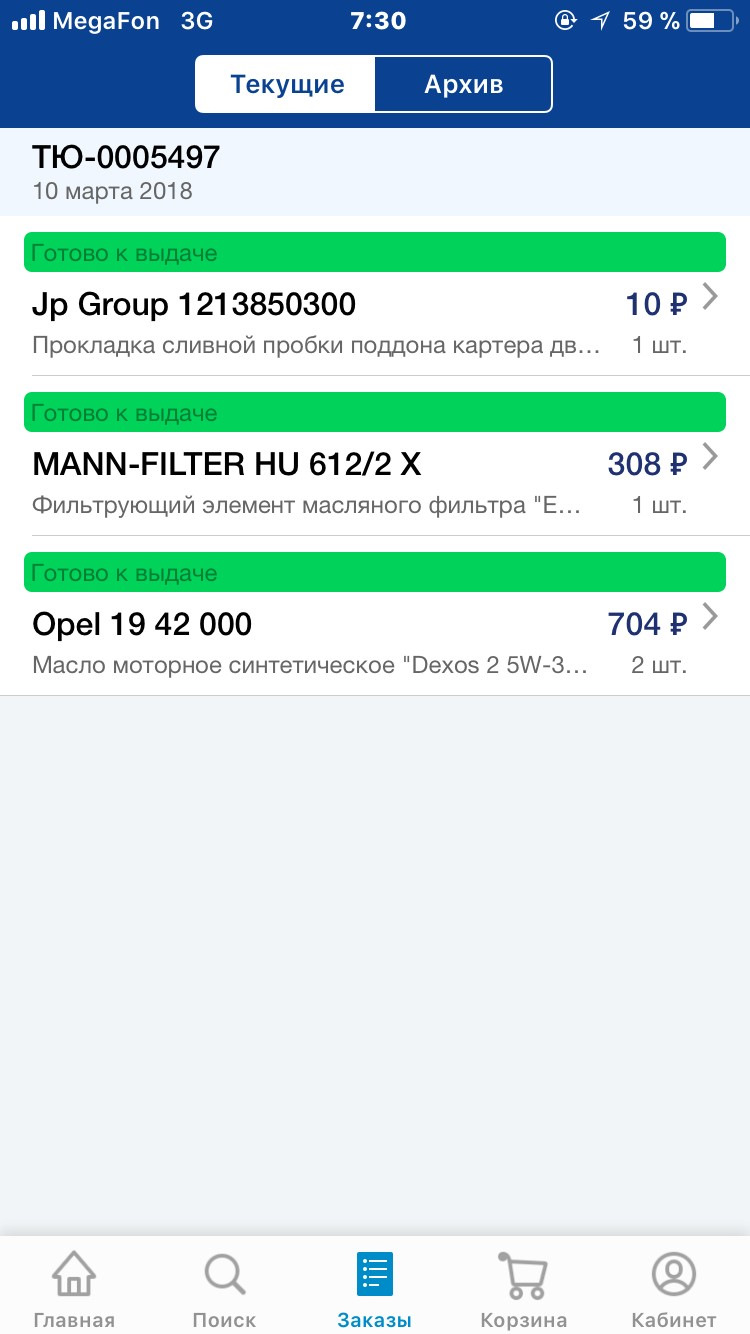Switch to the Архив segment
Viewport: 750px width, 1334px height.
(463, 84)
